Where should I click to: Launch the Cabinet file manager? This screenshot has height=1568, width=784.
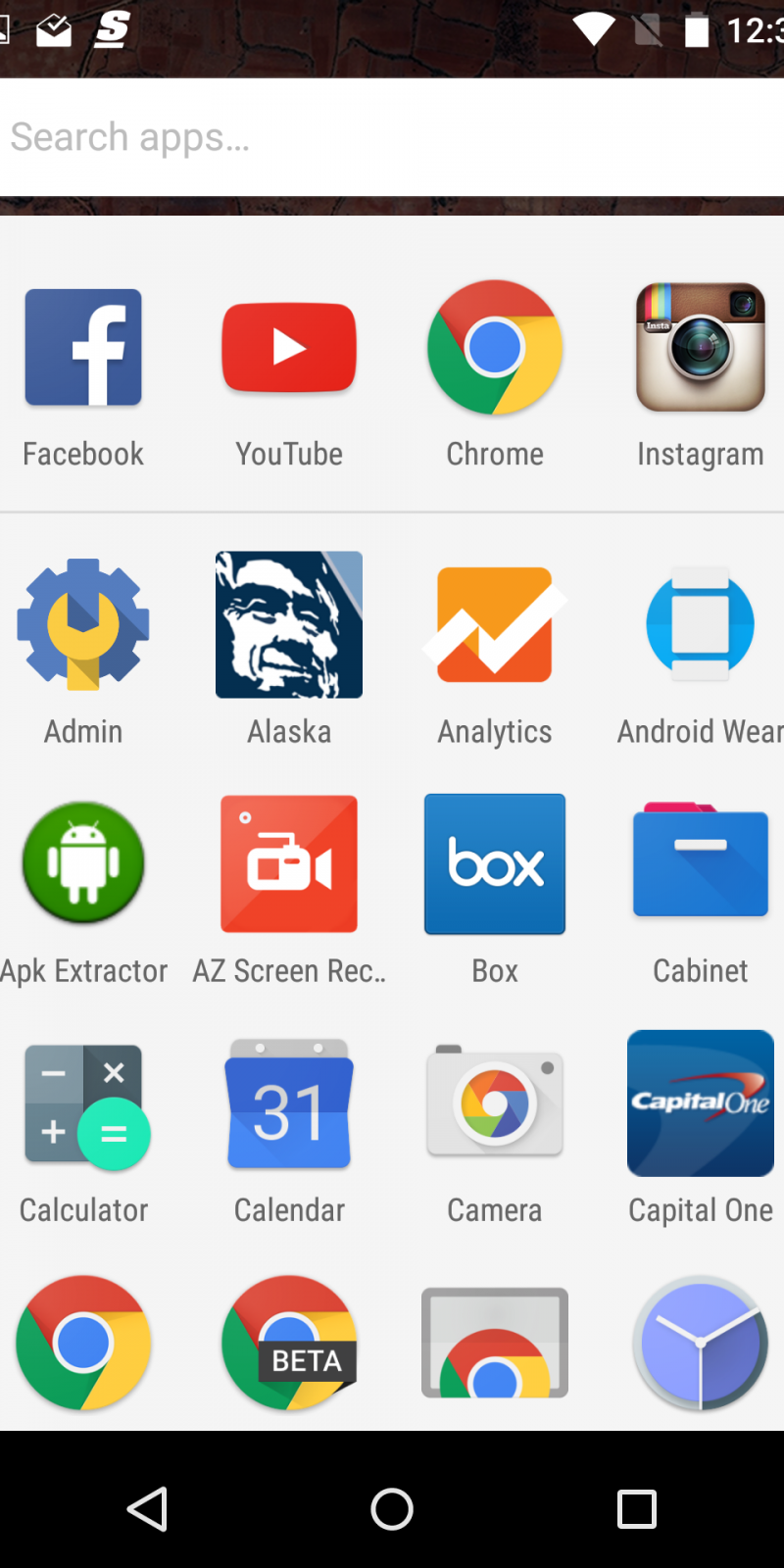pos(701,863)
